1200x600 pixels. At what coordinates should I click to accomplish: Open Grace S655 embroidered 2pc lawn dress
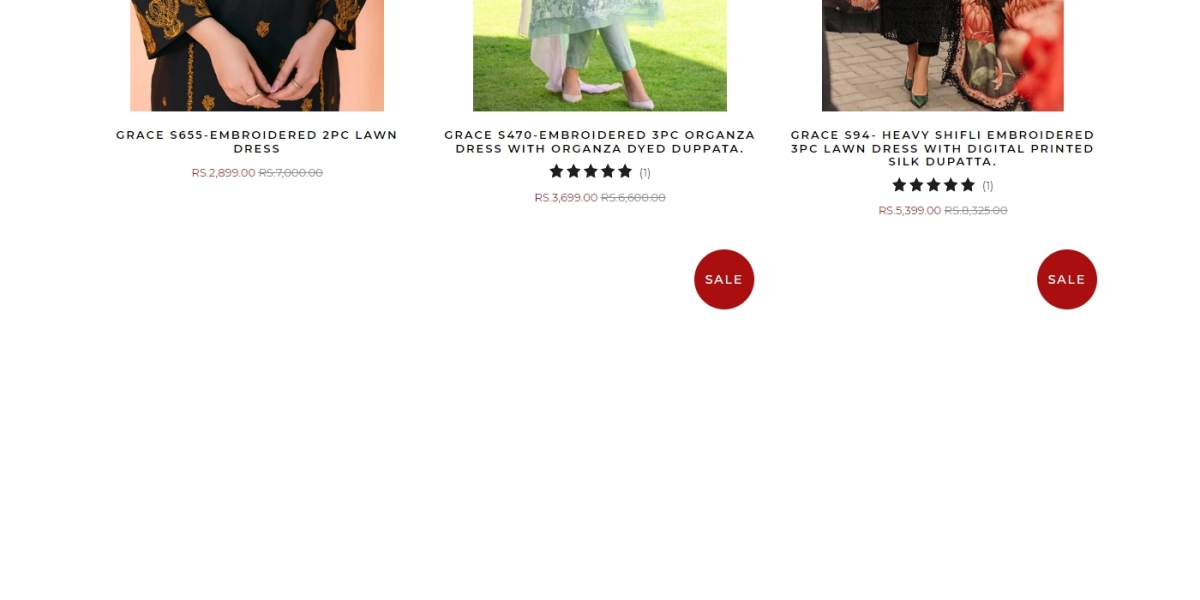click(x=257, y=141)
